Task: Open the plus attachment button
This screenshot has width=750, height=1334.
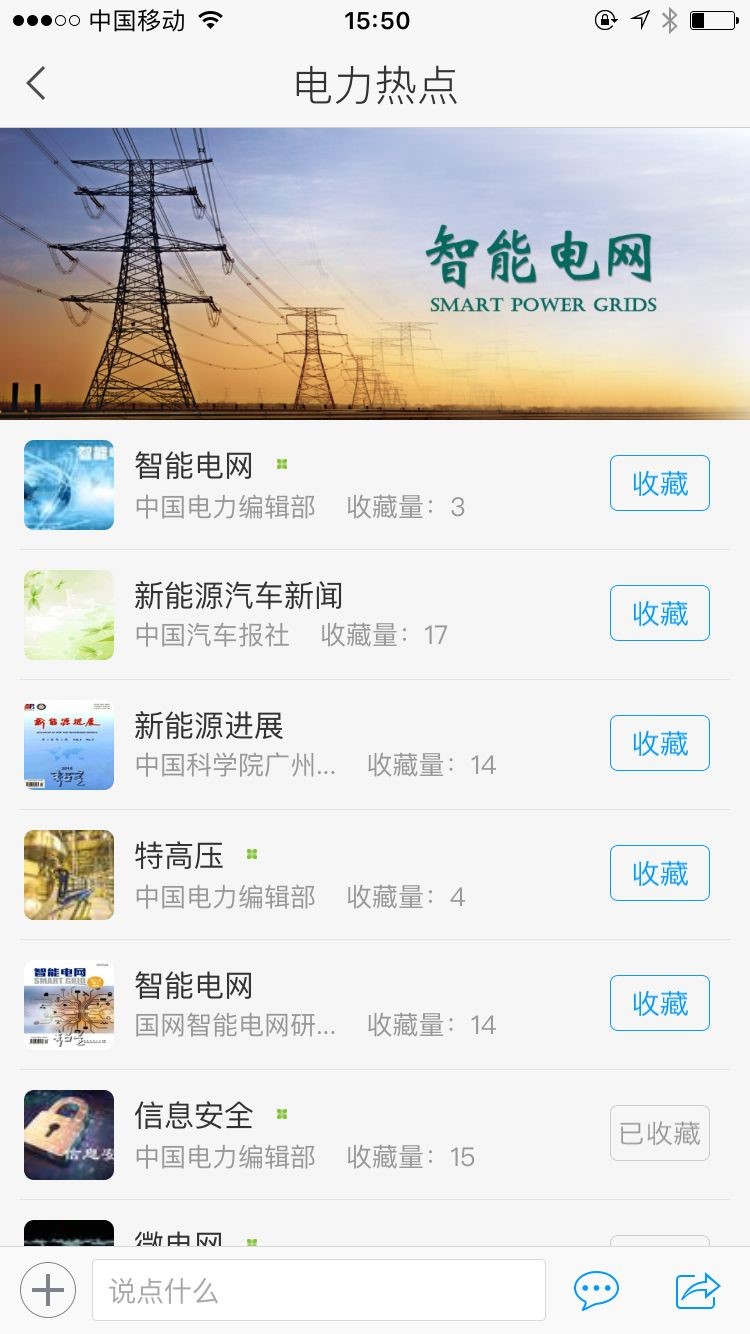Action: tap(47, 1290)
